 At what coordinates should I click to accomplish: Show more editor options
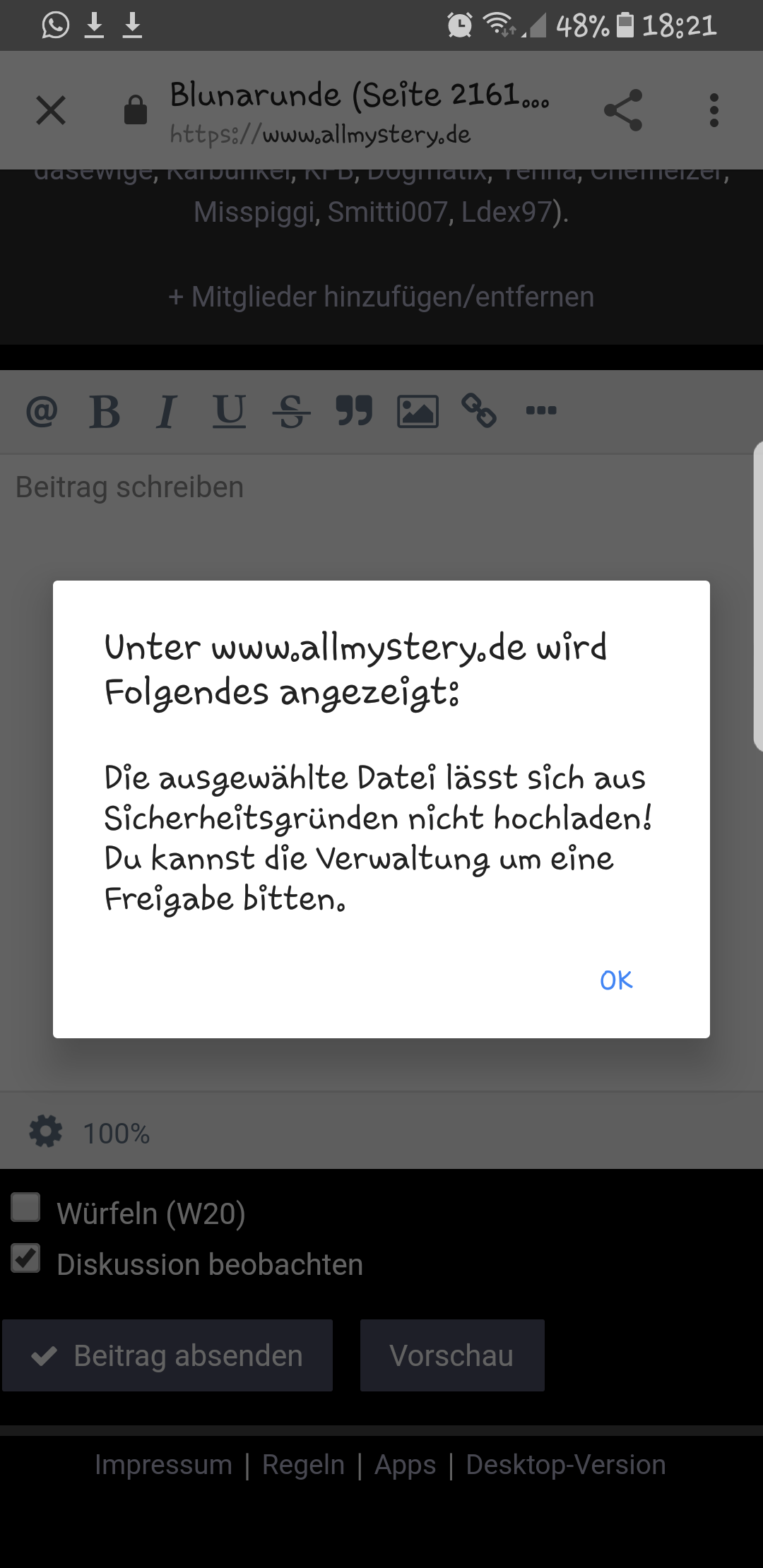tap(541, 410)
